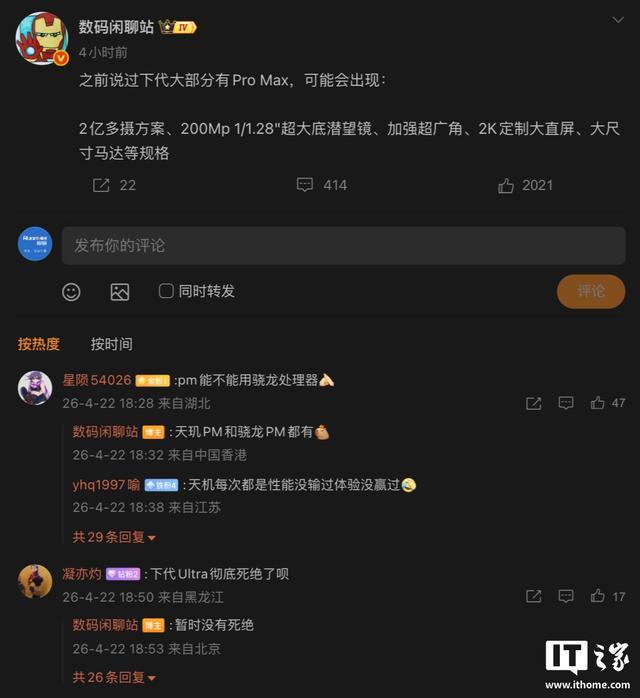Switch to the 按时间 sorting tab
This screenshot has height=698, width=640.
pos(111,344)
